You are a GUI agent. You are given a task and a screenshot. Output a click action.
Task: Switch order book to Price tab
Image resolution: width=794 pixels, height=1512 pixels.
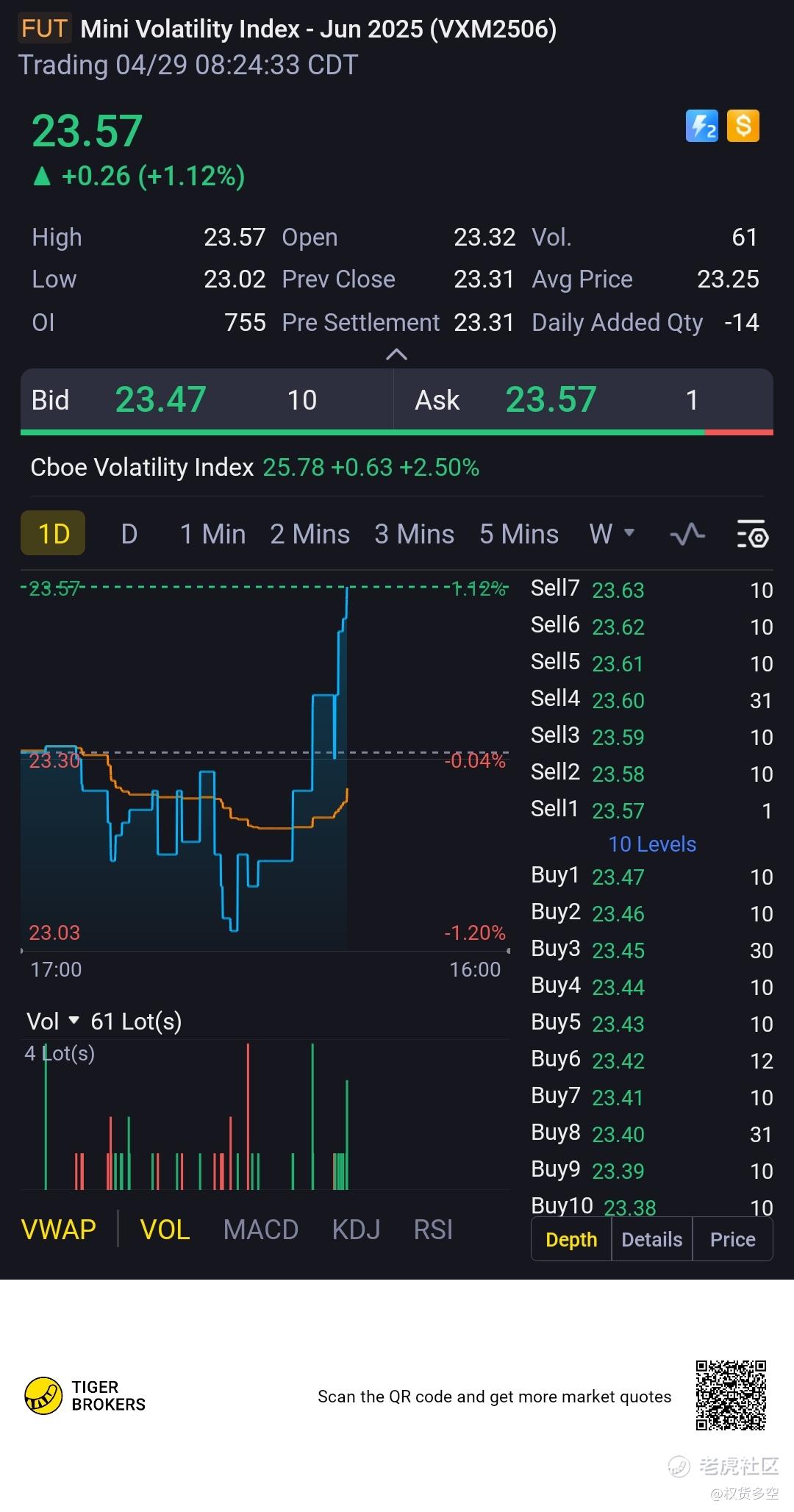pyautogui.click(x=732, y=1239)
